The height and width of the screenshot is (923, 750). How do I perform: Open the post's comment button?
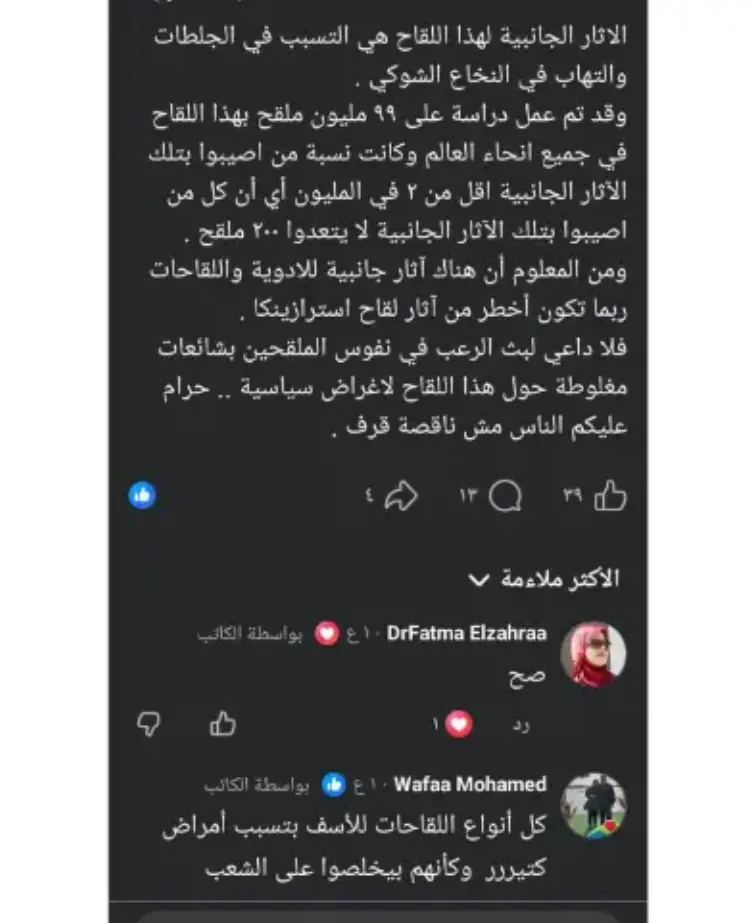[507, 495]
